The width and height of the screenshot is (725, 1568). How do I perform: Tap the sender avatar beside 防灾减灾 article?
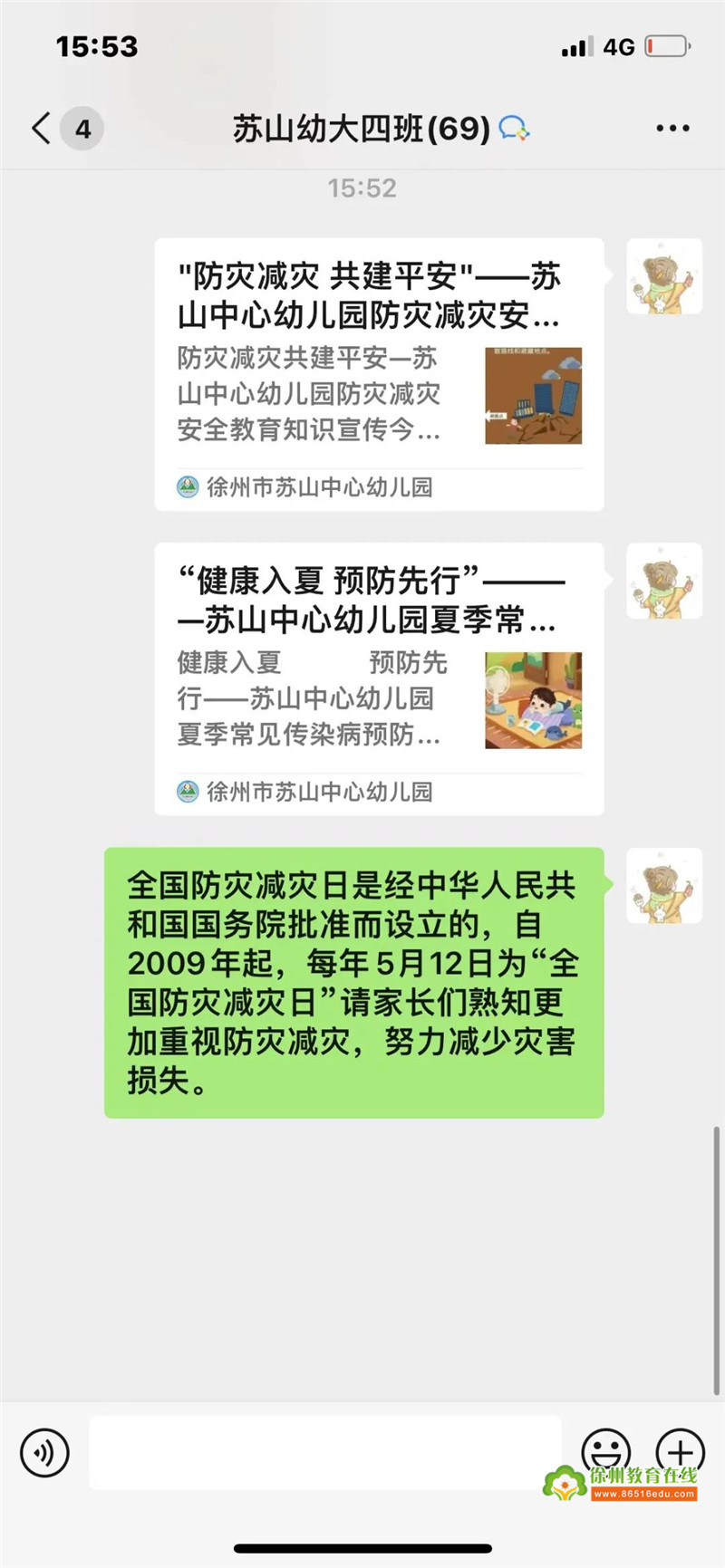(664, 277)
